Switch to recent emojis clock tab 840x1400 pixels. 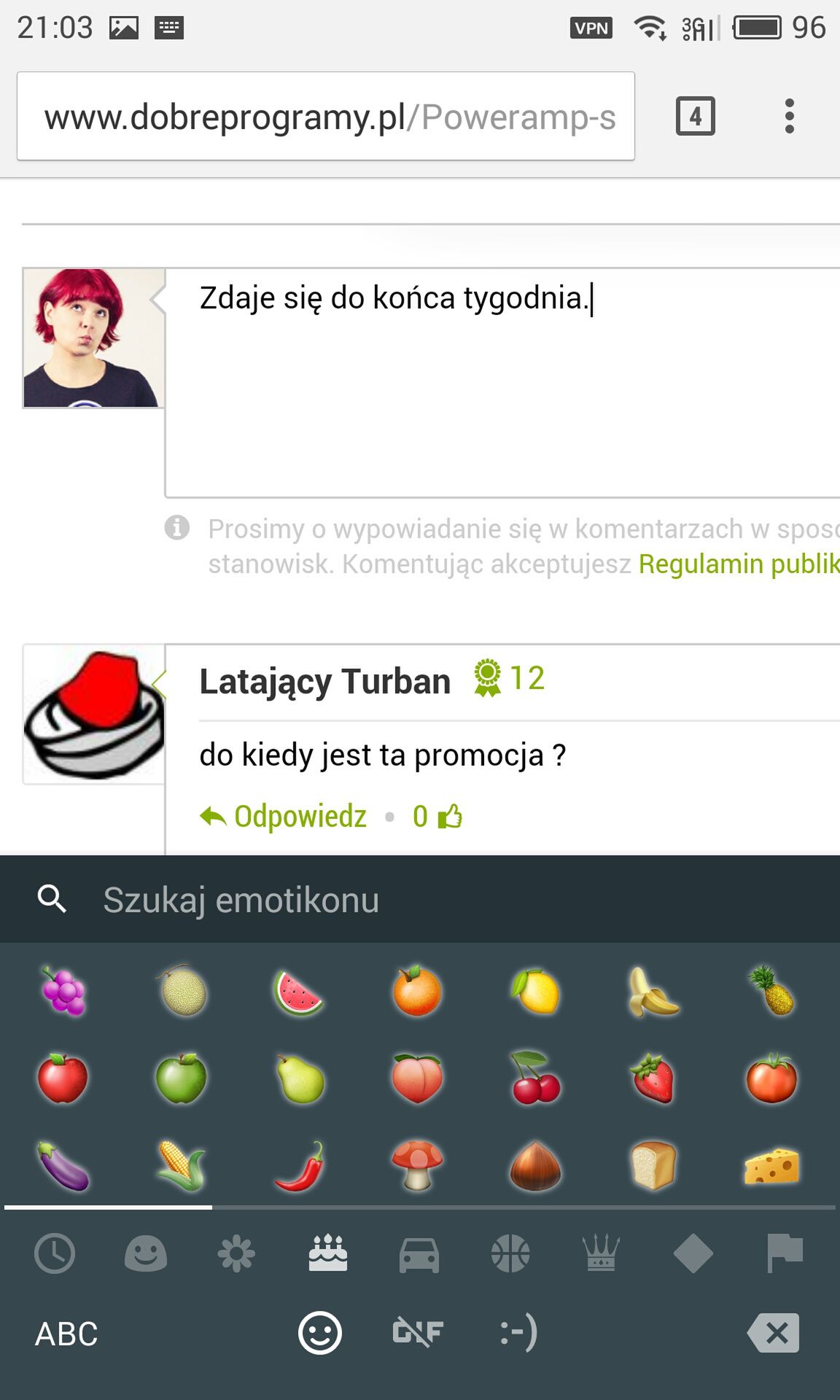coord(55,1254)
